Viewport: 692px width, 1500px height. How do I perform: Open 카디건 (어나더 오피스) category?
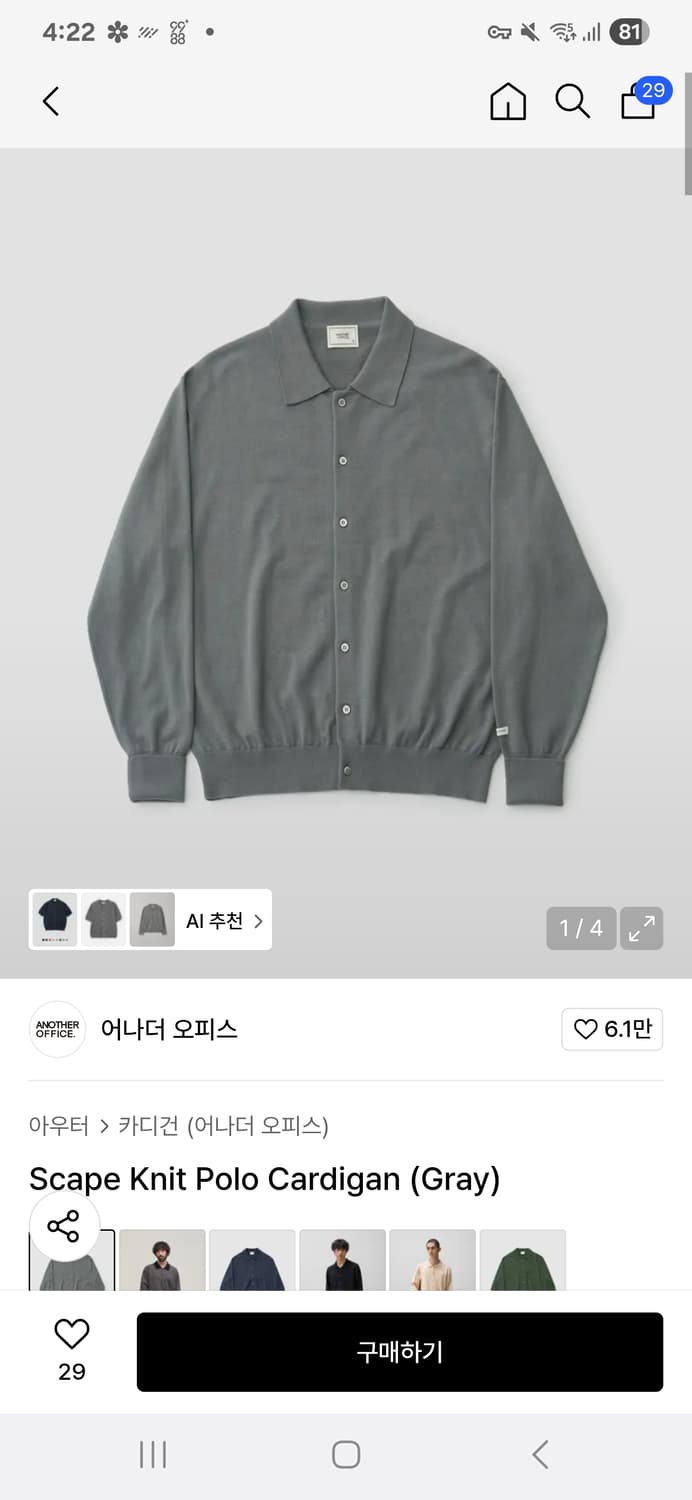[223, 1125]
